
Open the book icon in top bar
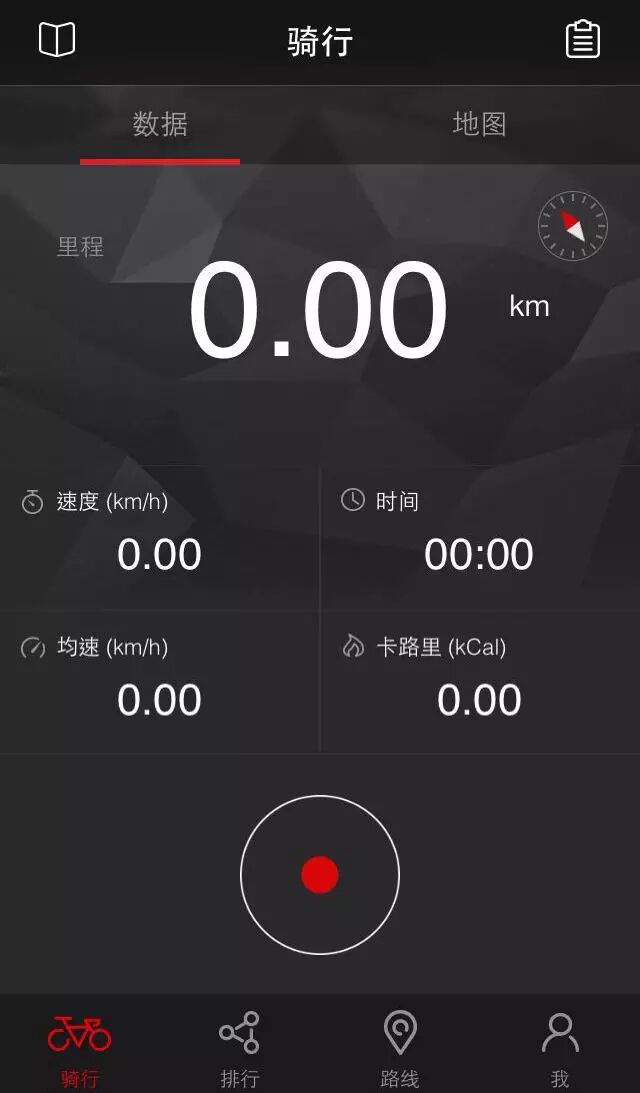click(57, 40)
